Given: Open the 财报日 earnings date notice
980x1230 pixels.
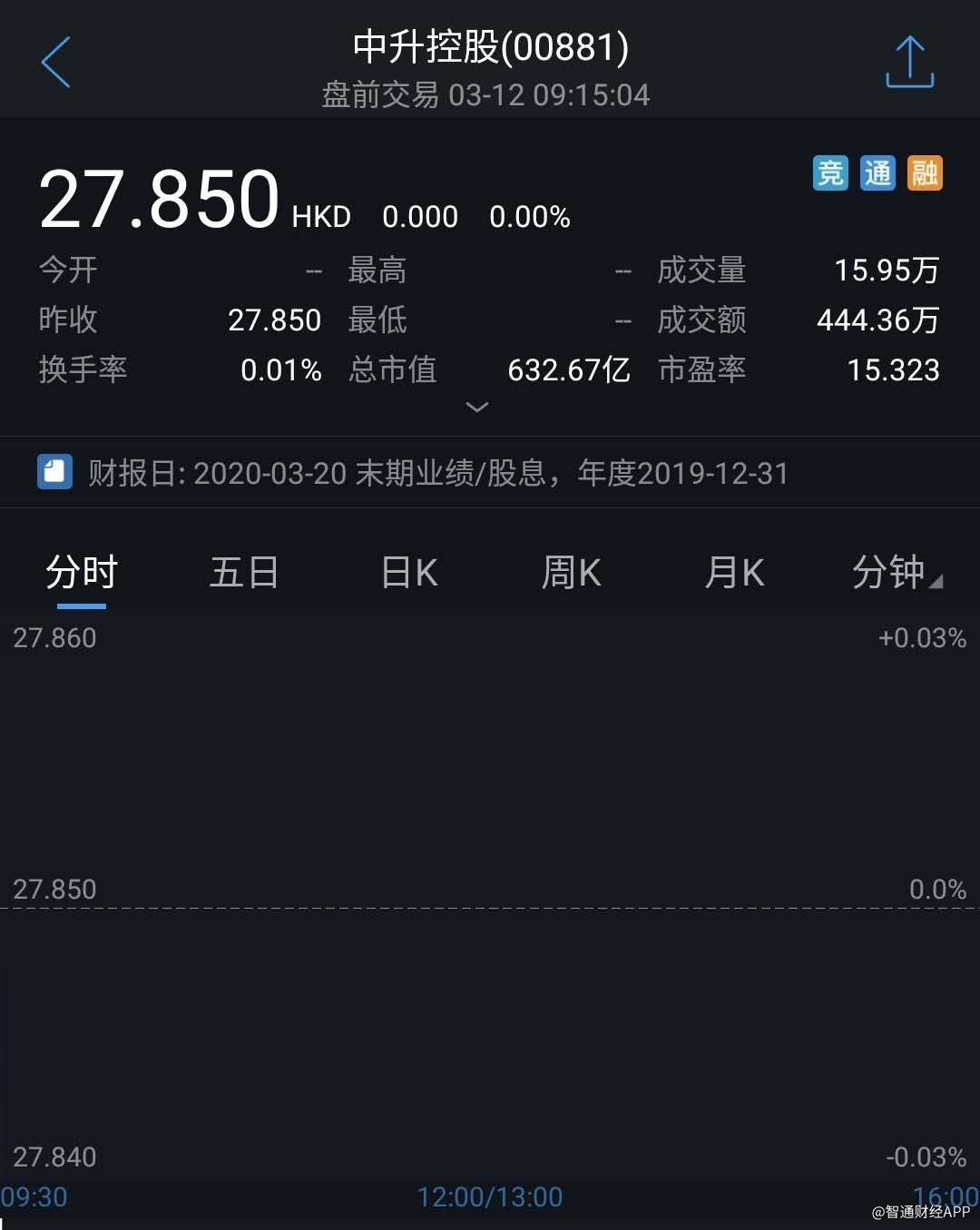Looking at the screenshot, I should click(437, 473).
